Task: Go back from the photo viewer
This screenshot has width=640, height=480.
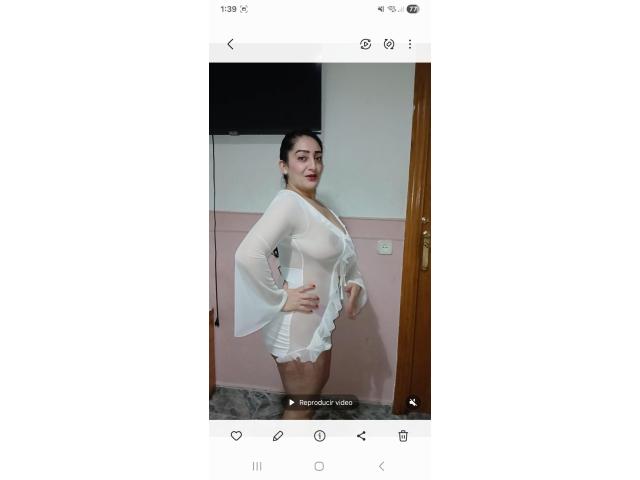Action: coord(230,44)
